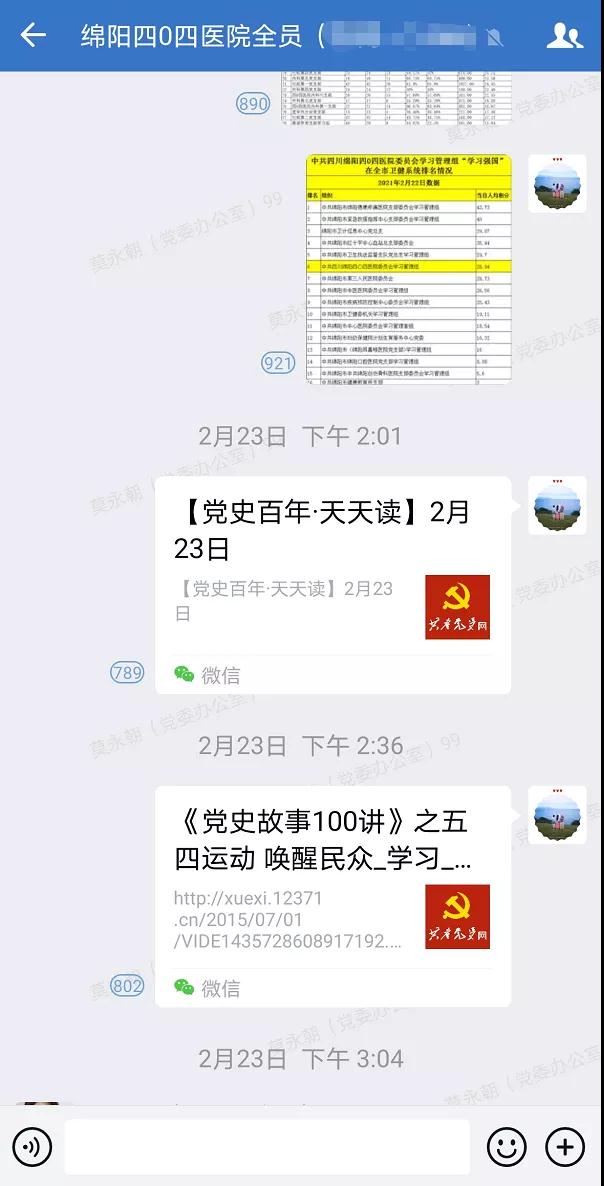604x1186 pixels.
Task: Tap the 789 read count badge
Action: click(x=127, y=673)
